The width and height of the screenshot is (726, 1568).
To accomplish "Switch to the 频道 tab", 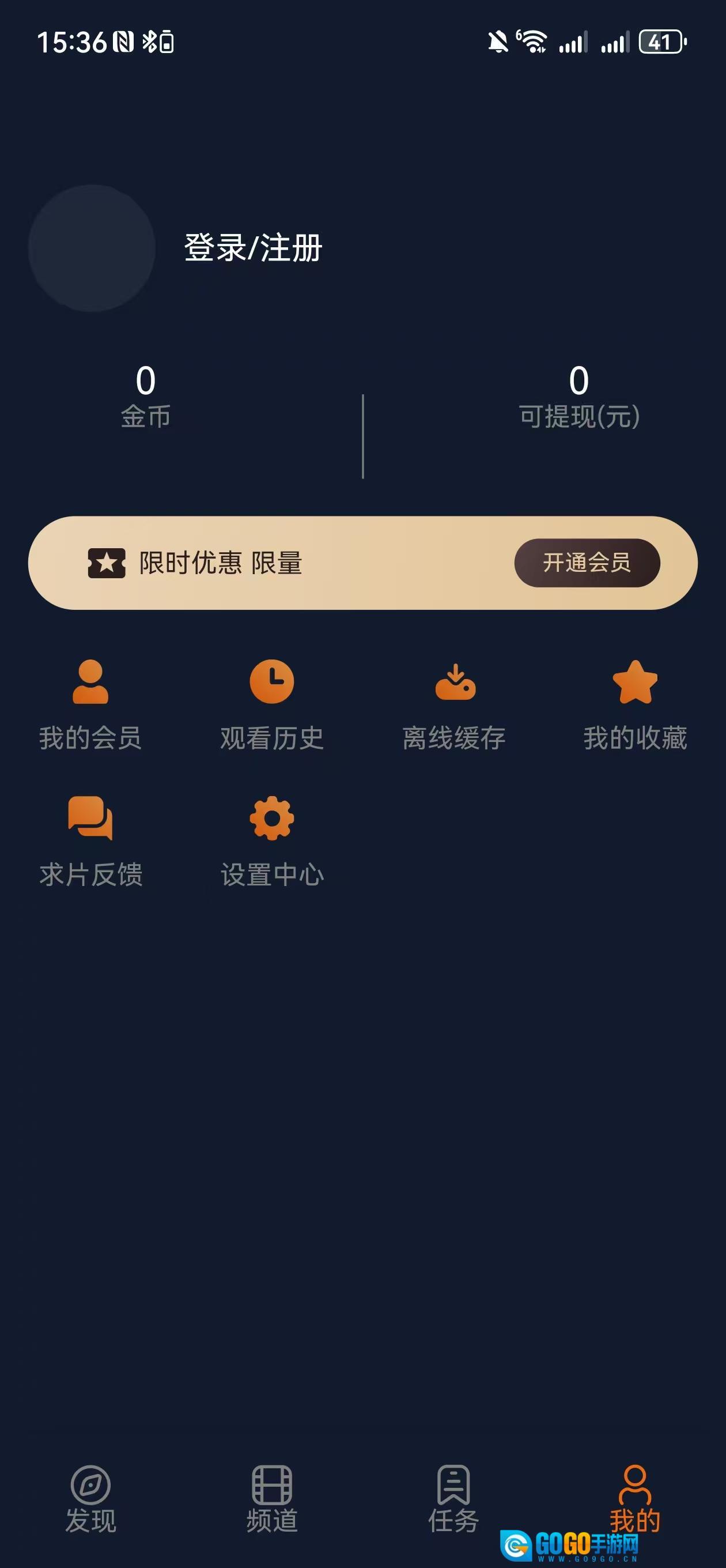I will click(x=272, y=1499).
